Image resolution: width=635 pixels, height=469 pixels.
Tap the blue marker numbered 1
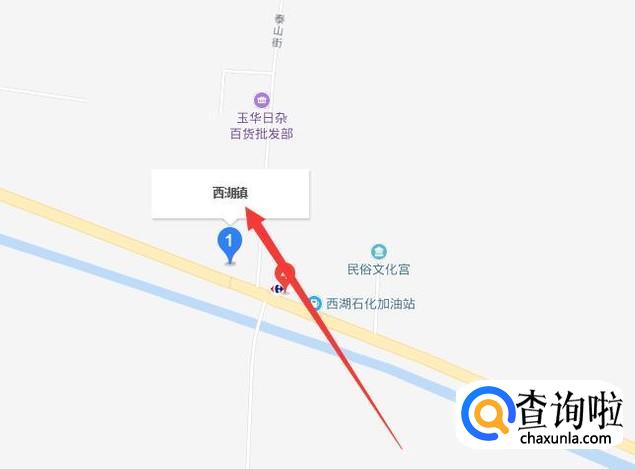(231, 242)
